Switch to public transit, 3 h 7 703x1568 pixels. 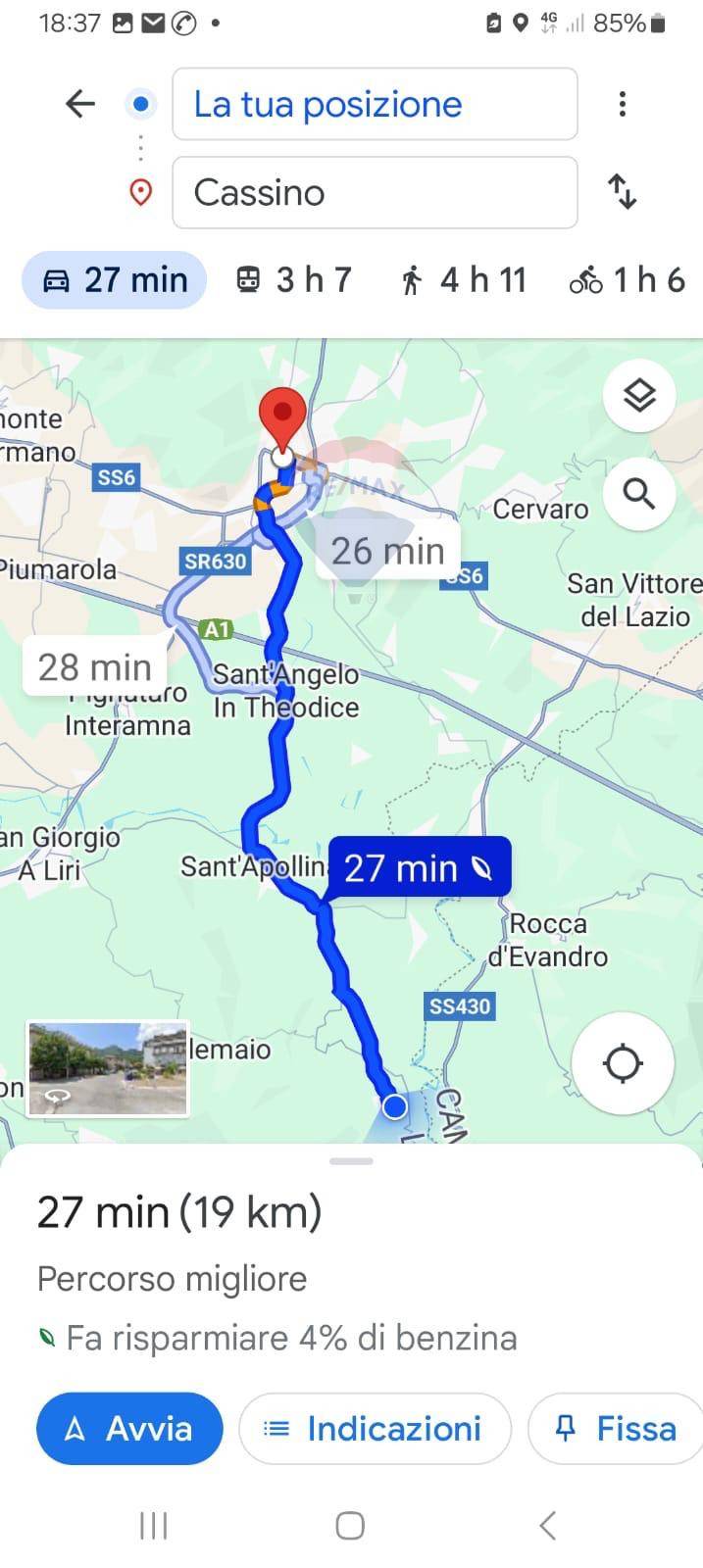click(x=293, y=280)
